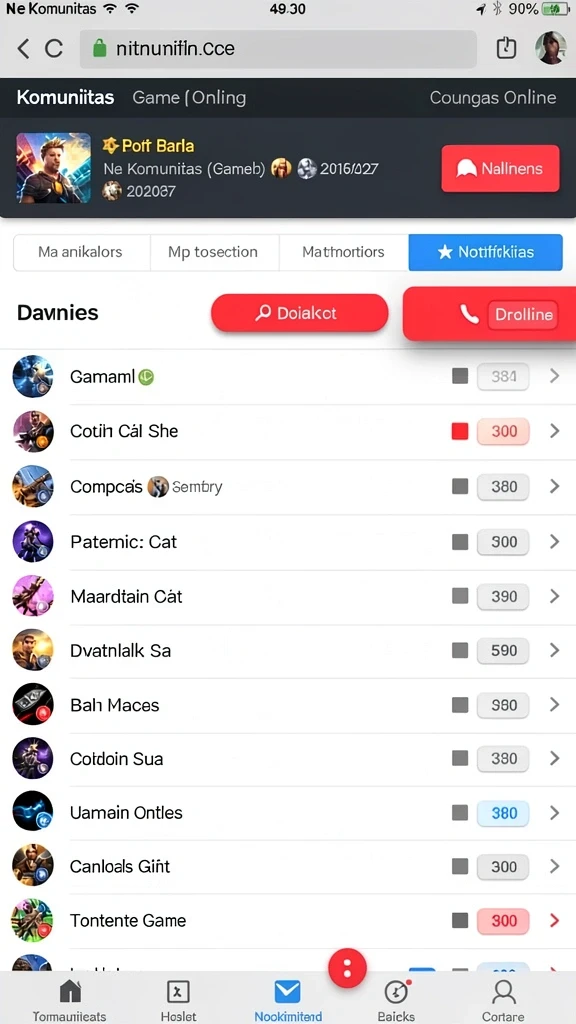Switch to the Notifikiias tab
Screen dimensions: 576x1024
485,252
